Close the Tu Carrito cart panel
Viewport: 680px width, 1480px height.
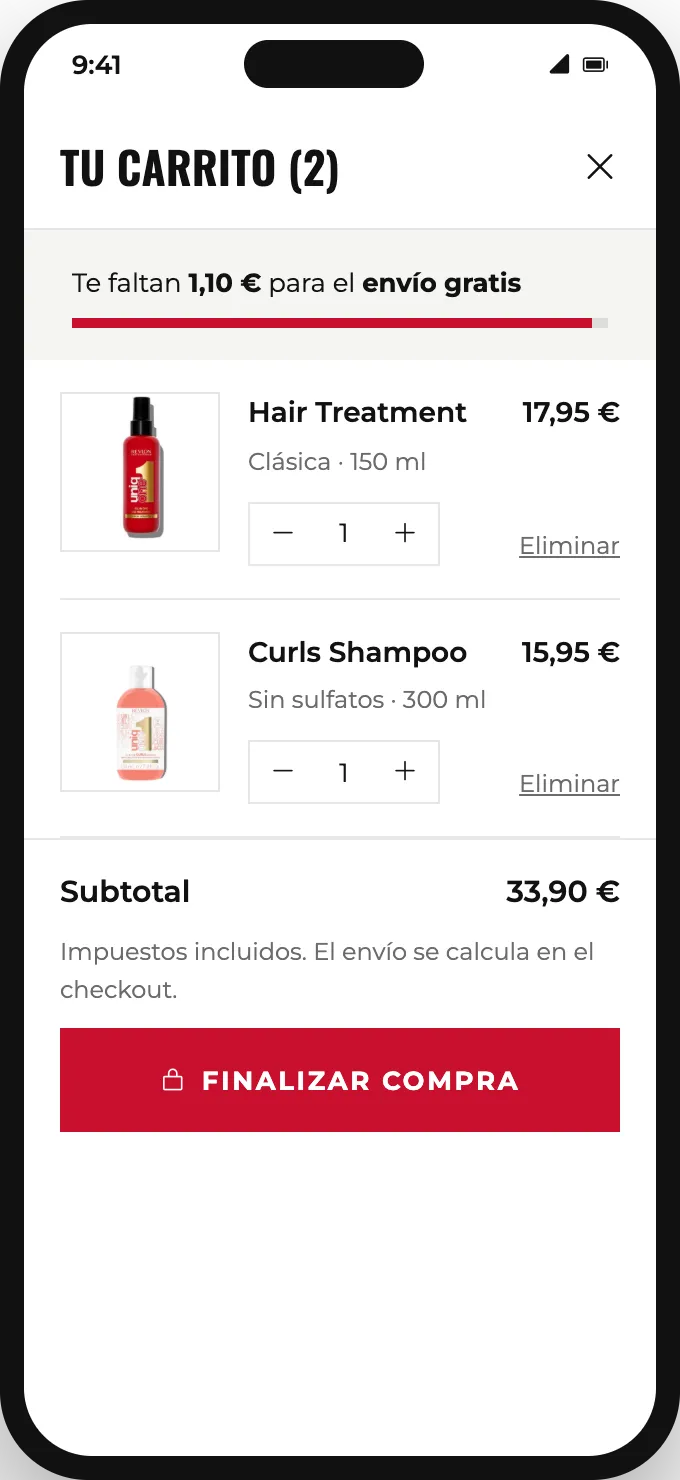point(600,167)
